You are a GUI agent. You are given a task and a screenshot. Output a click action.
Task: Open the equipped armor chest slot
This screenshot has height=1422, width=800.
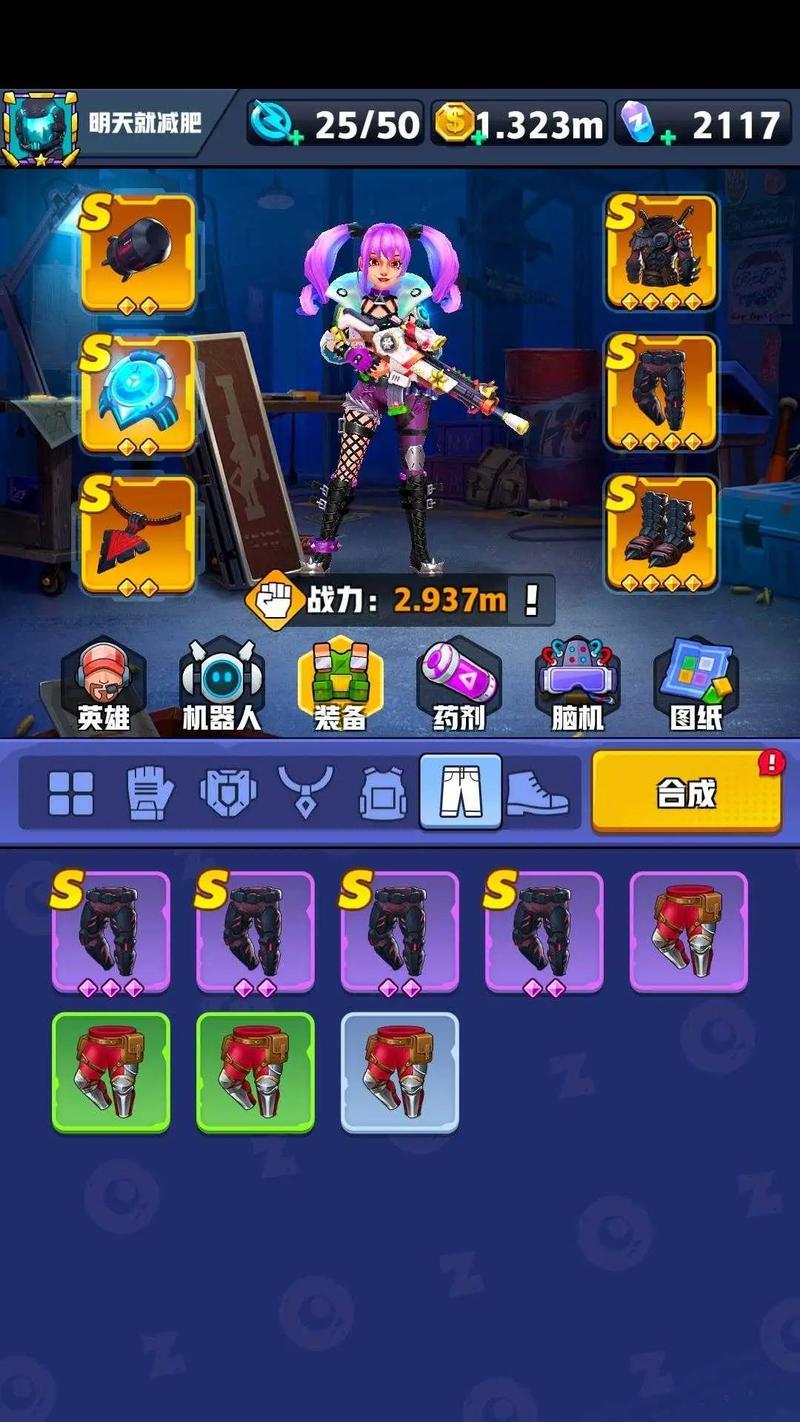click(x=662, y=252)
